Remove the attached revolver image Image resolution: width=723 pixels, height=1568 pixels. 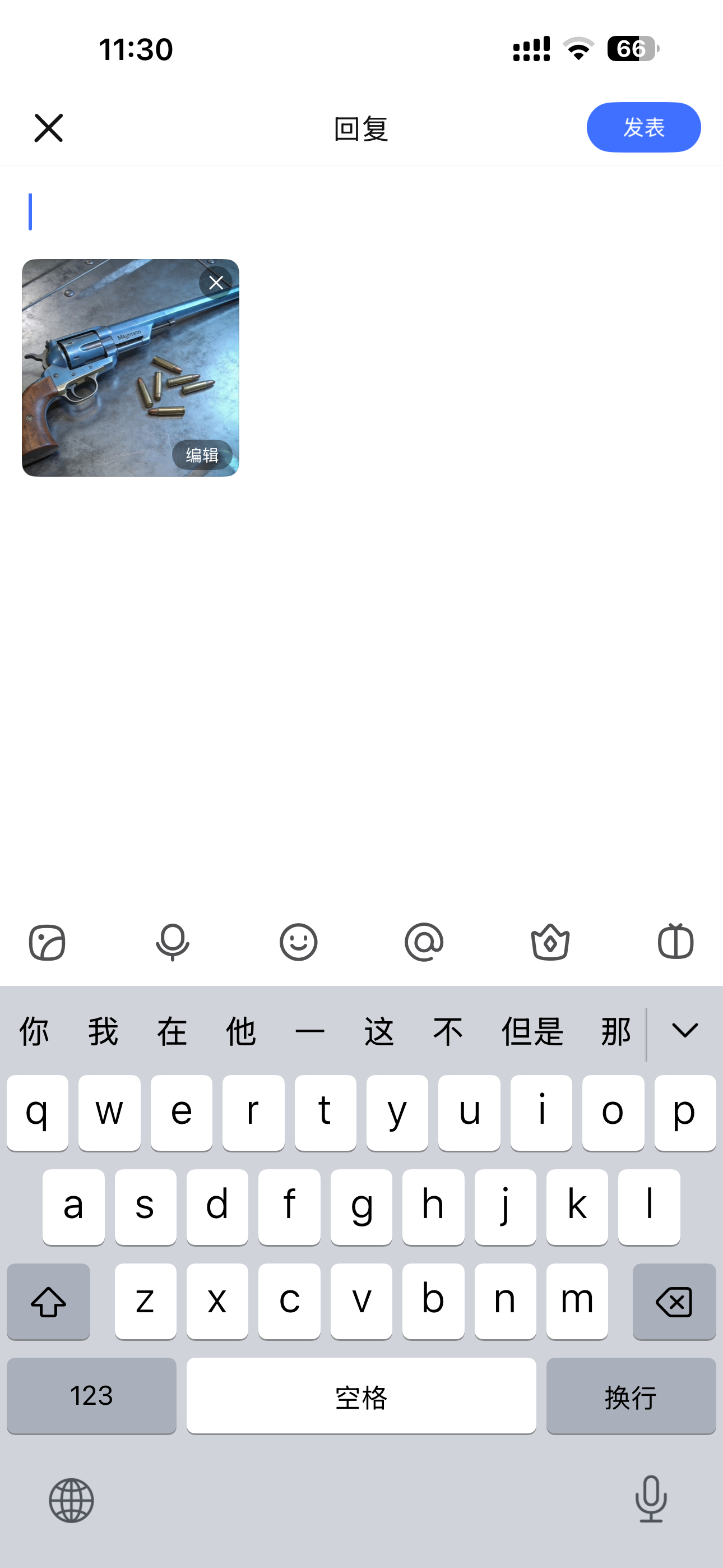pos(215,283)
